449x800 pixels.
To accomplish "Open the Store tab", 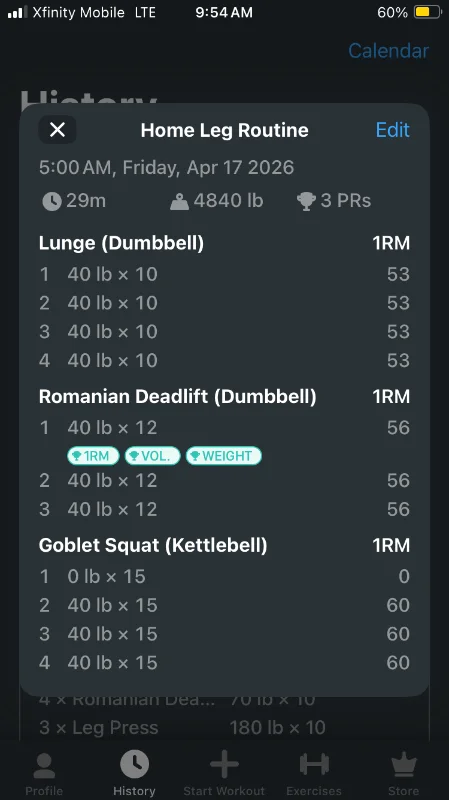I will (x=404, y=775).
